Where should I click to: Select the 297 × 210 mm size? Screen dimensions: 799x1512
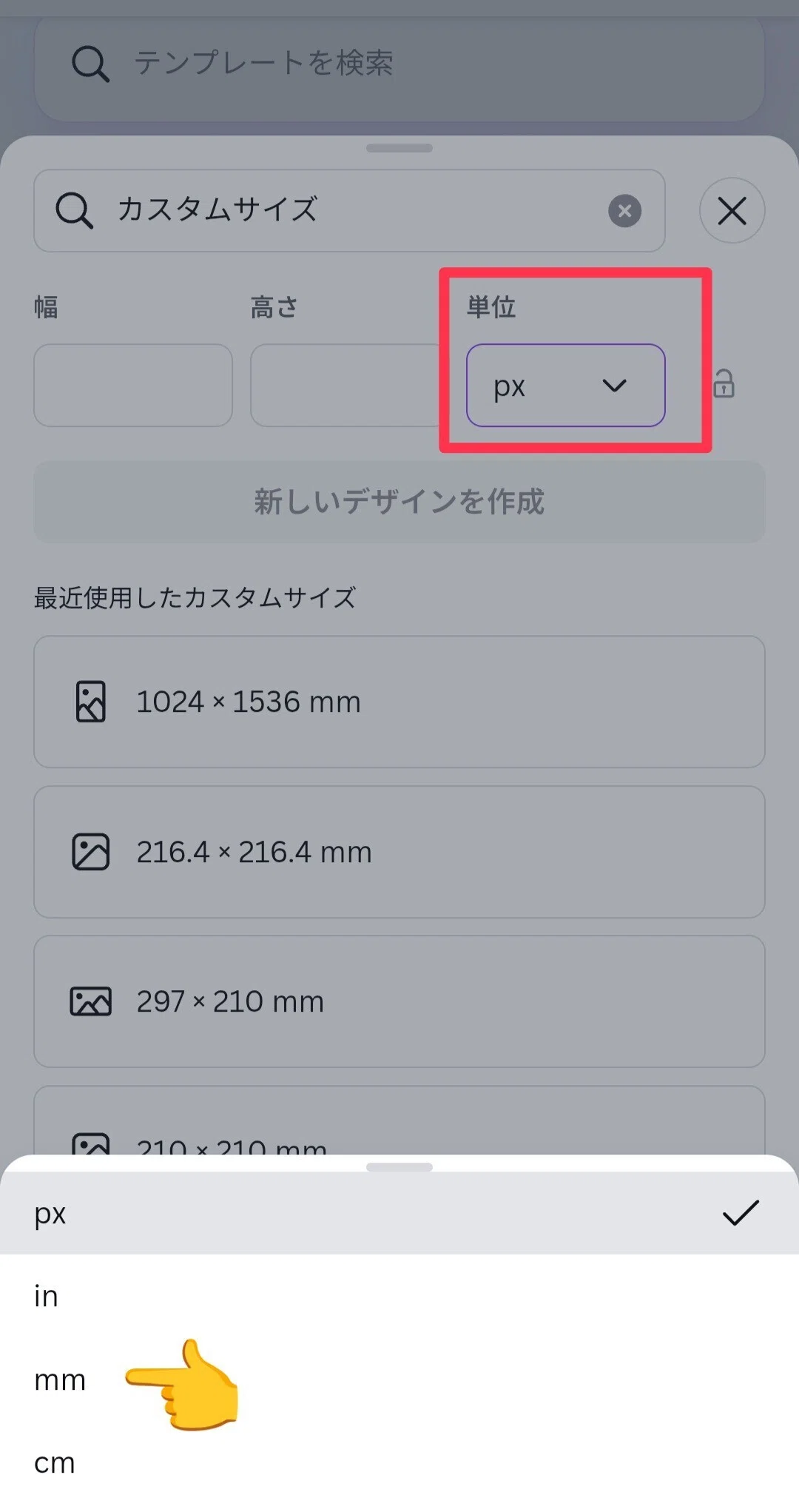pyautogui.click(x=399, y=1001)
